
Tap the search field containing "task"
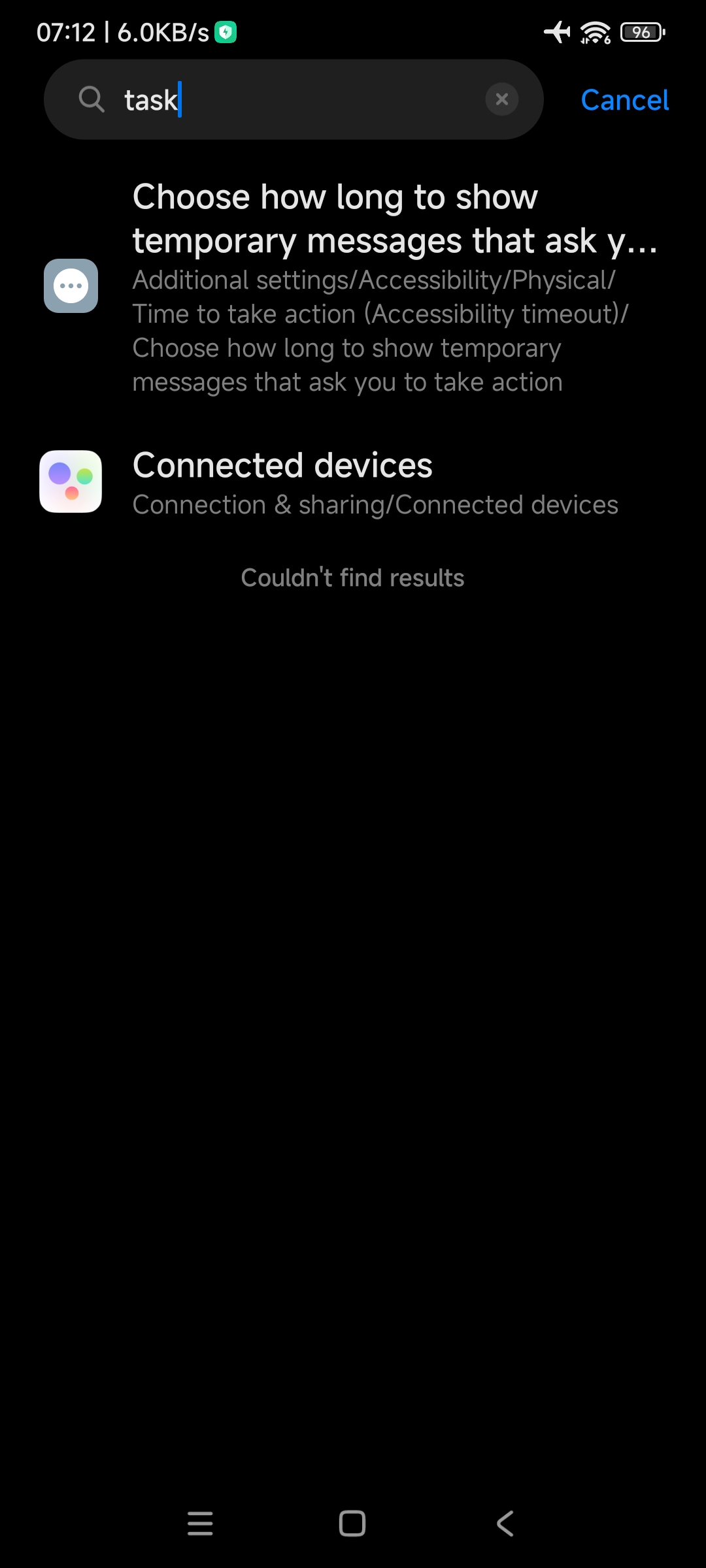[294, 99]
